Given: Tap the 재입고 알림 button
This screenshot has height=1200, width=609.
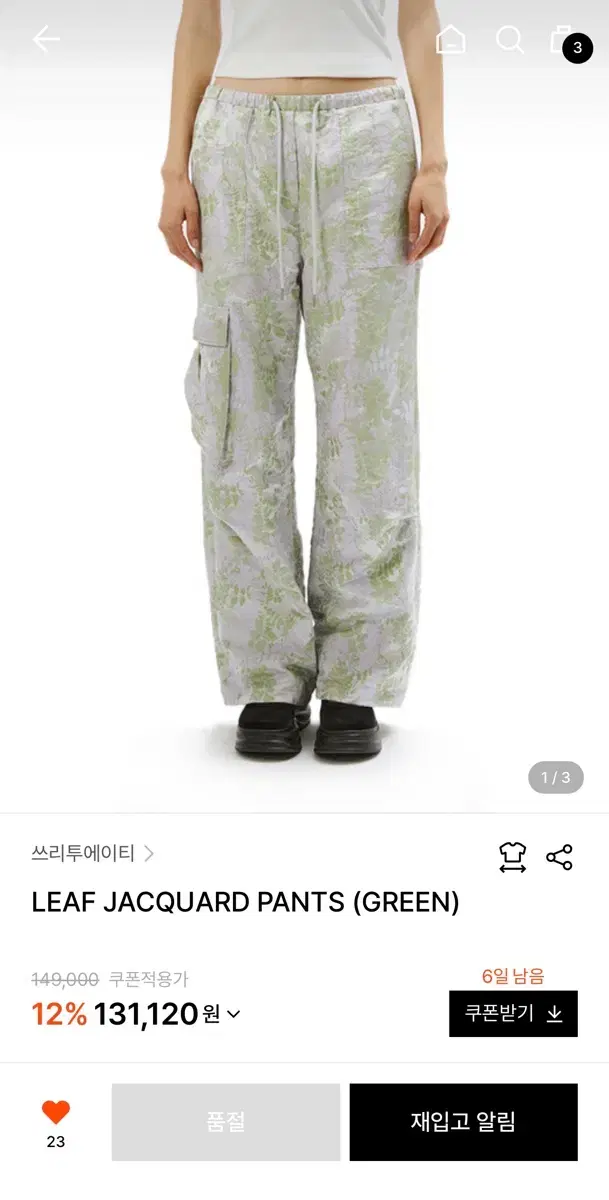Looking at the screenshot, I should tap(463, 1122).
